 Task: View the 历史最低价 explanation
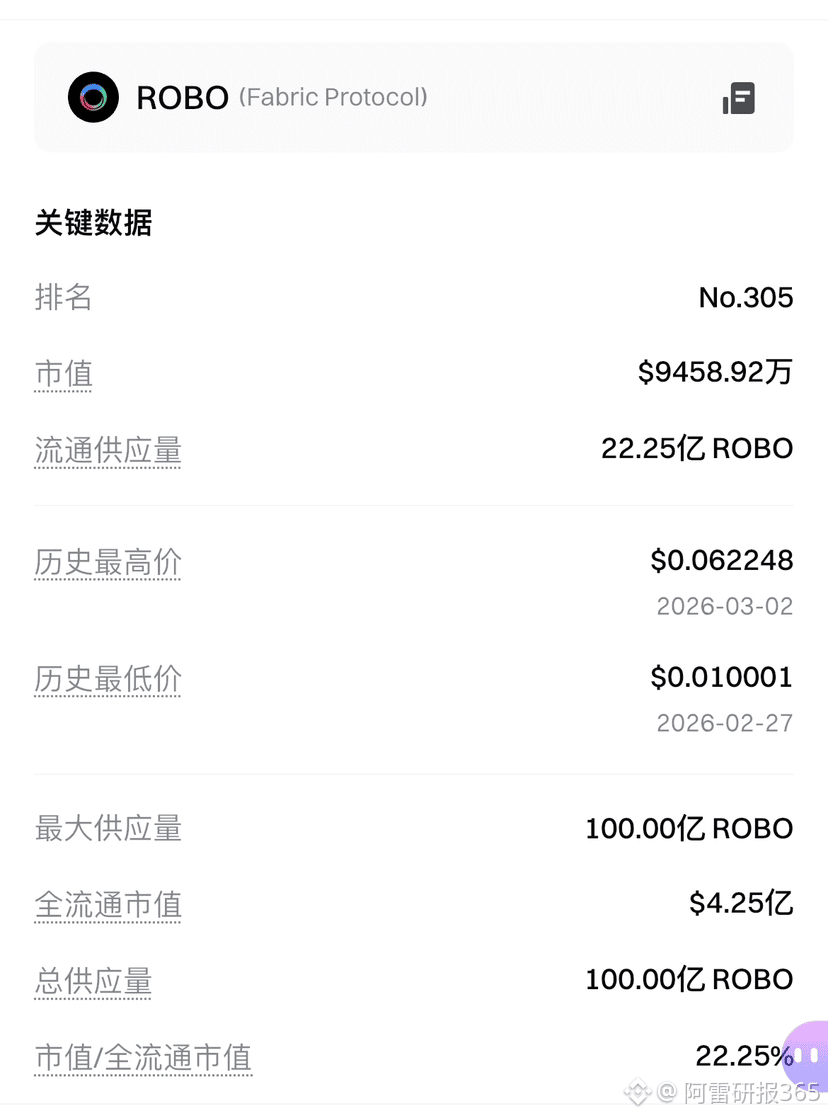pyautogui.click(x=108, y=679)
